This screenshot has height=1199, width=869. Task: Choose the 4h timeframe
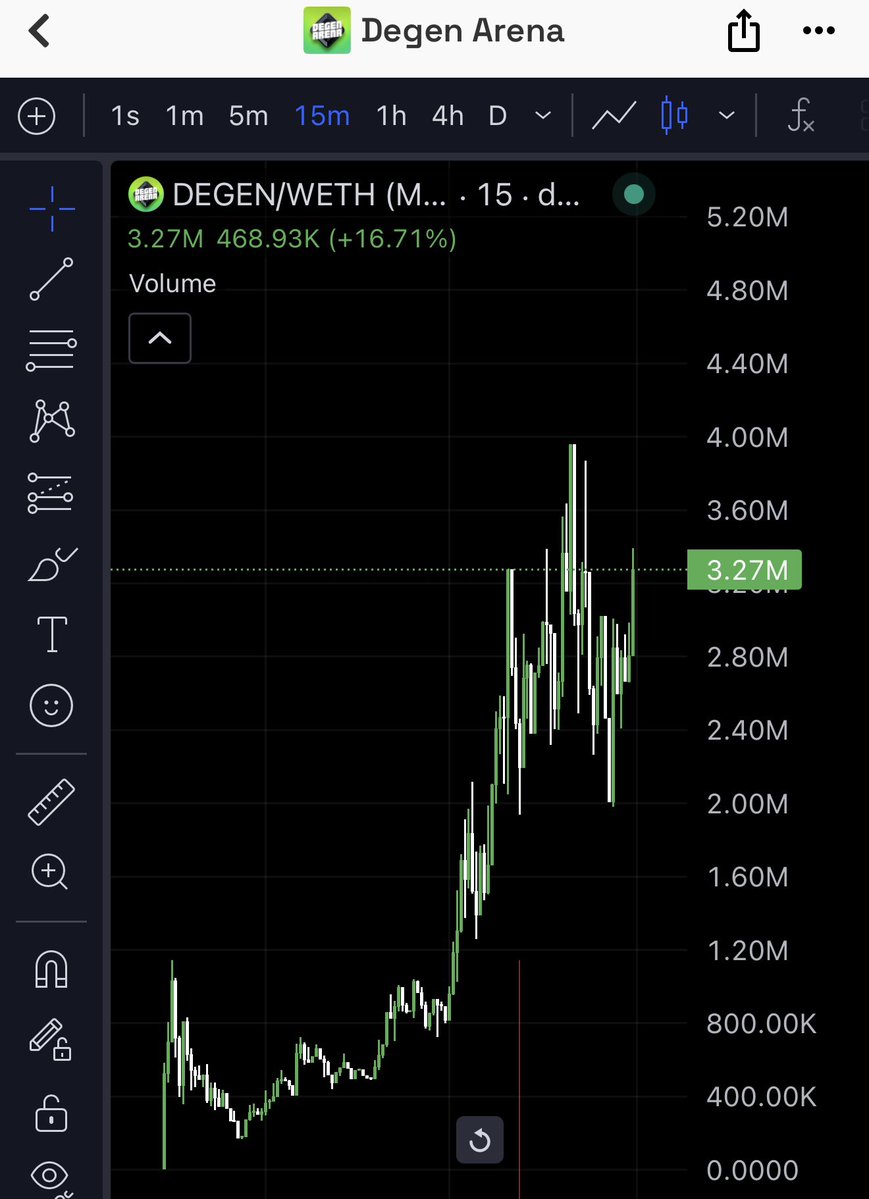pyautogui.click(x=447, y=117)
